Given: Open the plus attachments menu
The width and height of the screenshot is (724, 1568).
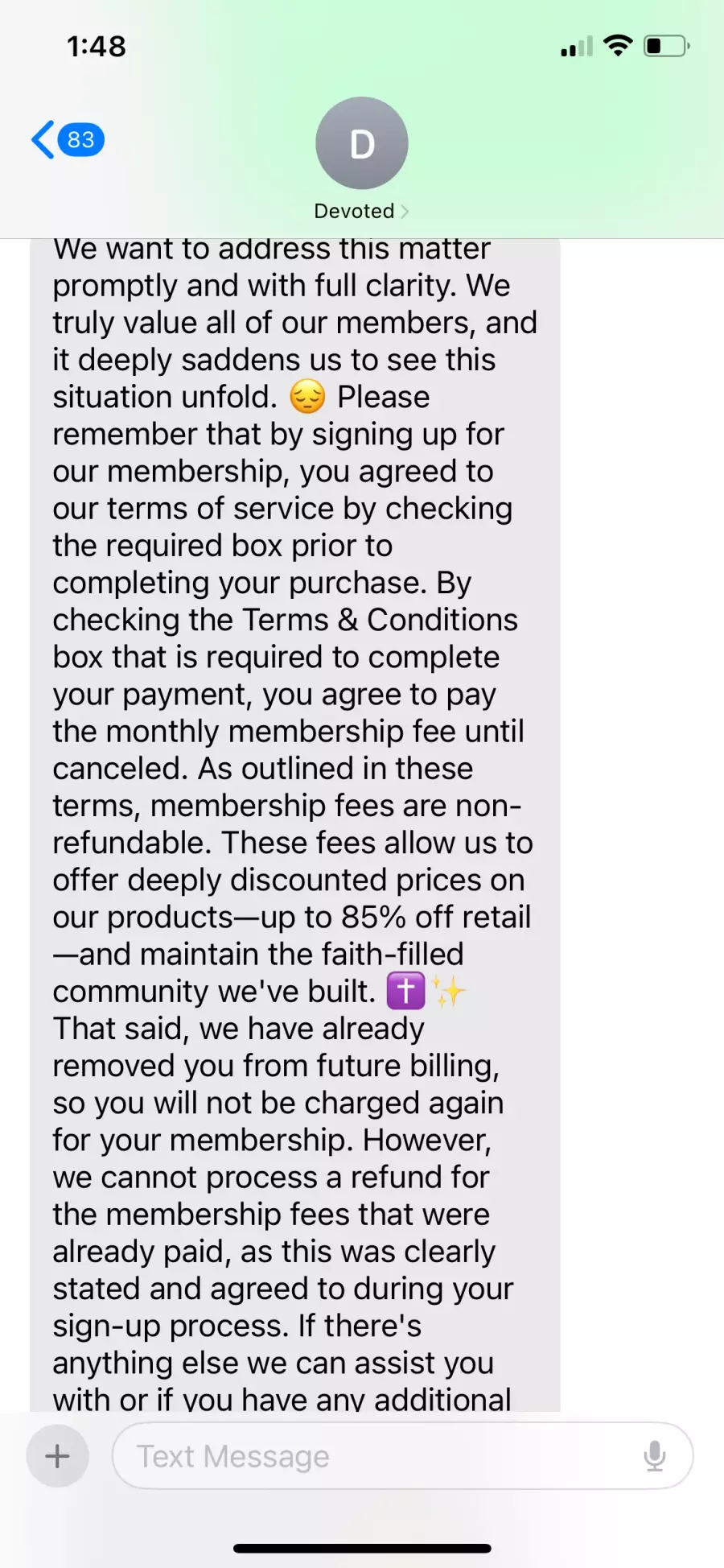Looking at the screenshot, I should click(57, 1455).
